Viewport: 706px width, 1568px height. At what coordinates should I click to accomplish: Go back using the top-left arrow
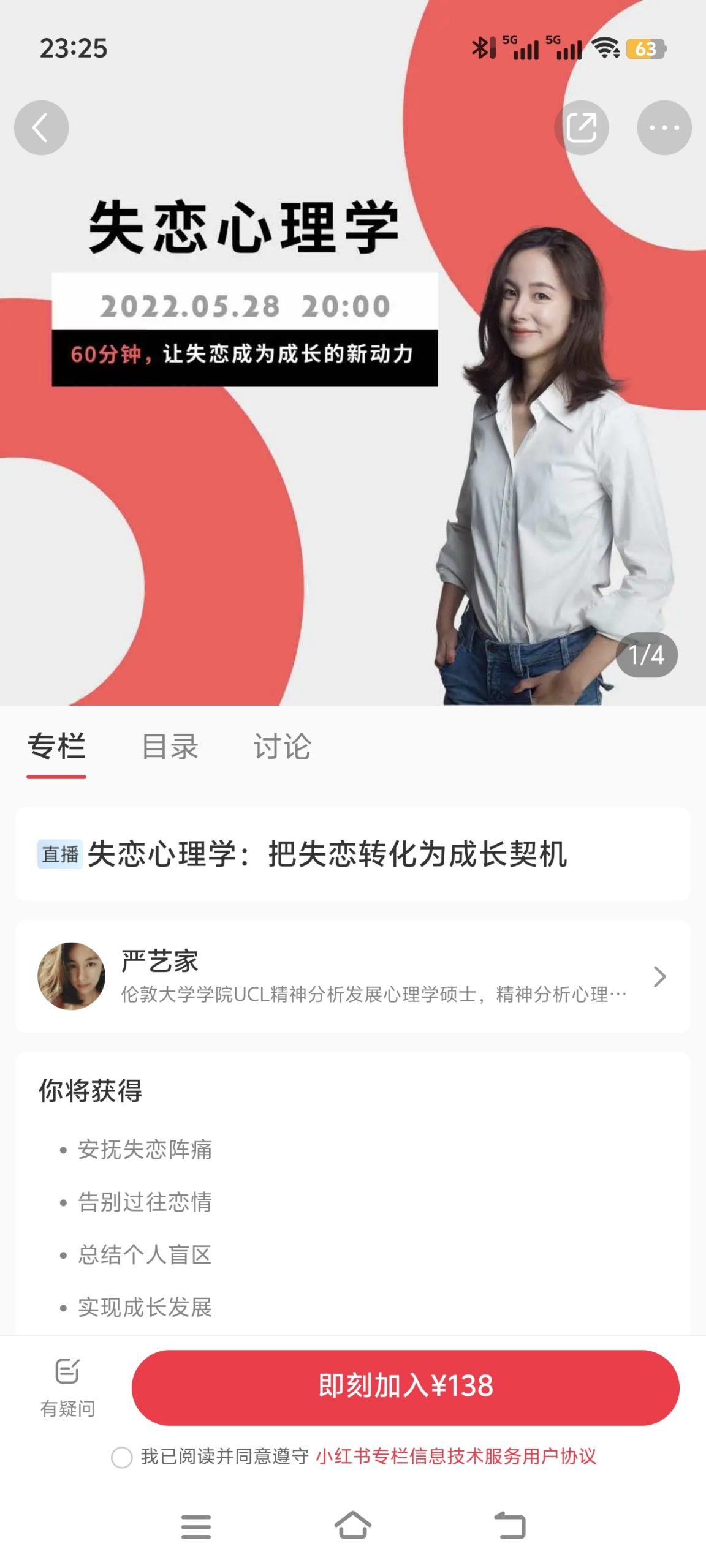click(41, 127)
